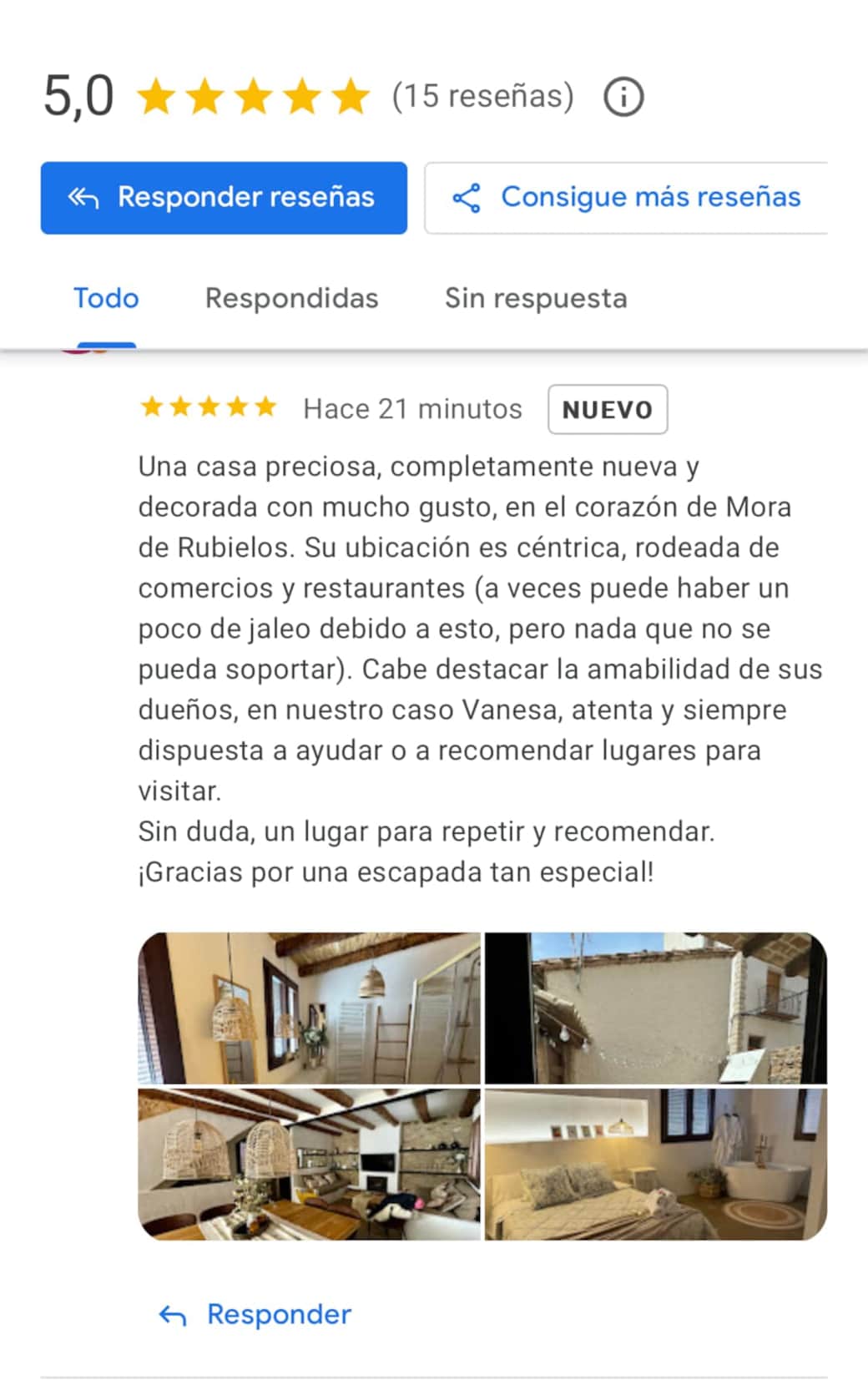
Task: Open the review photo of the living room
Action: coord(309,1164)
